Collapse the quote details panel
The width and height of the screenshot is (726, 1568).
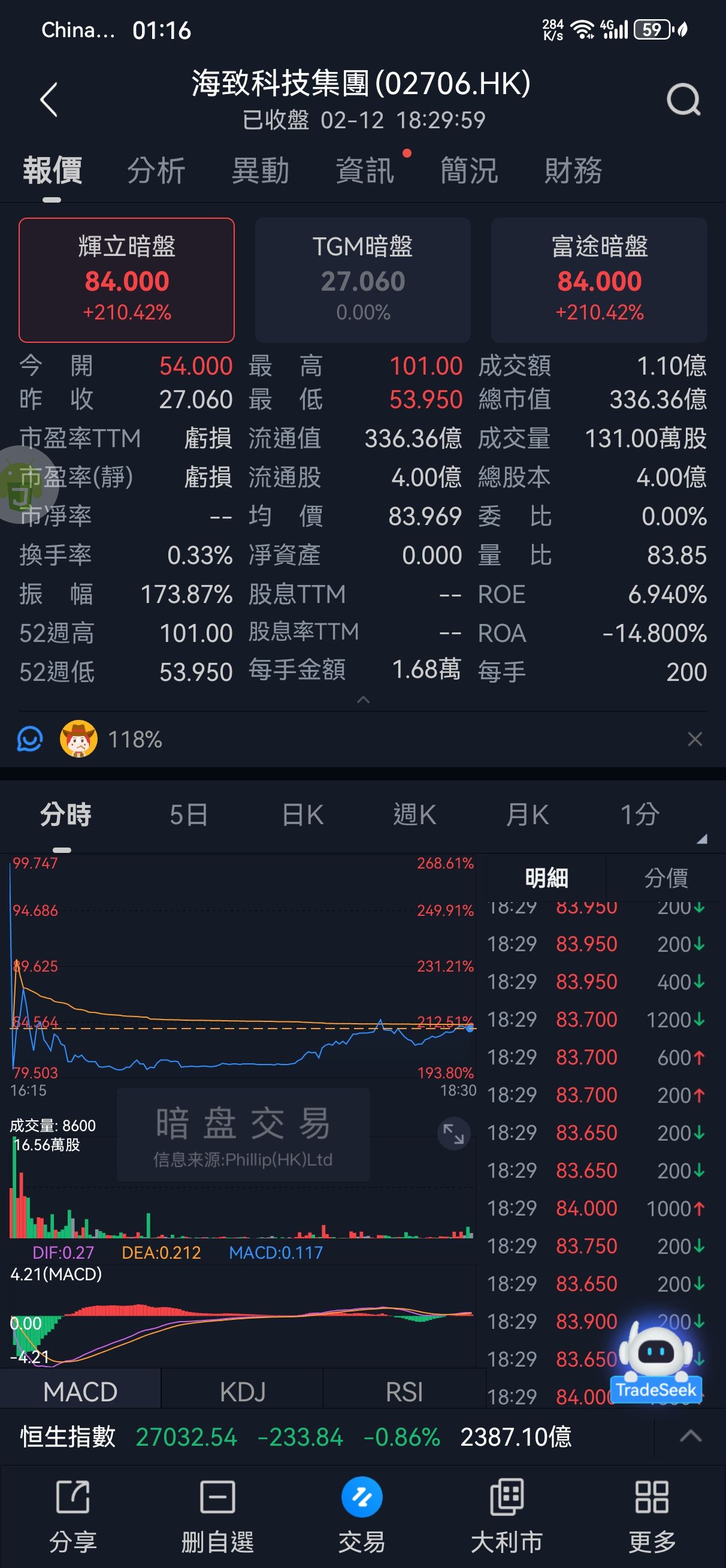362,700
